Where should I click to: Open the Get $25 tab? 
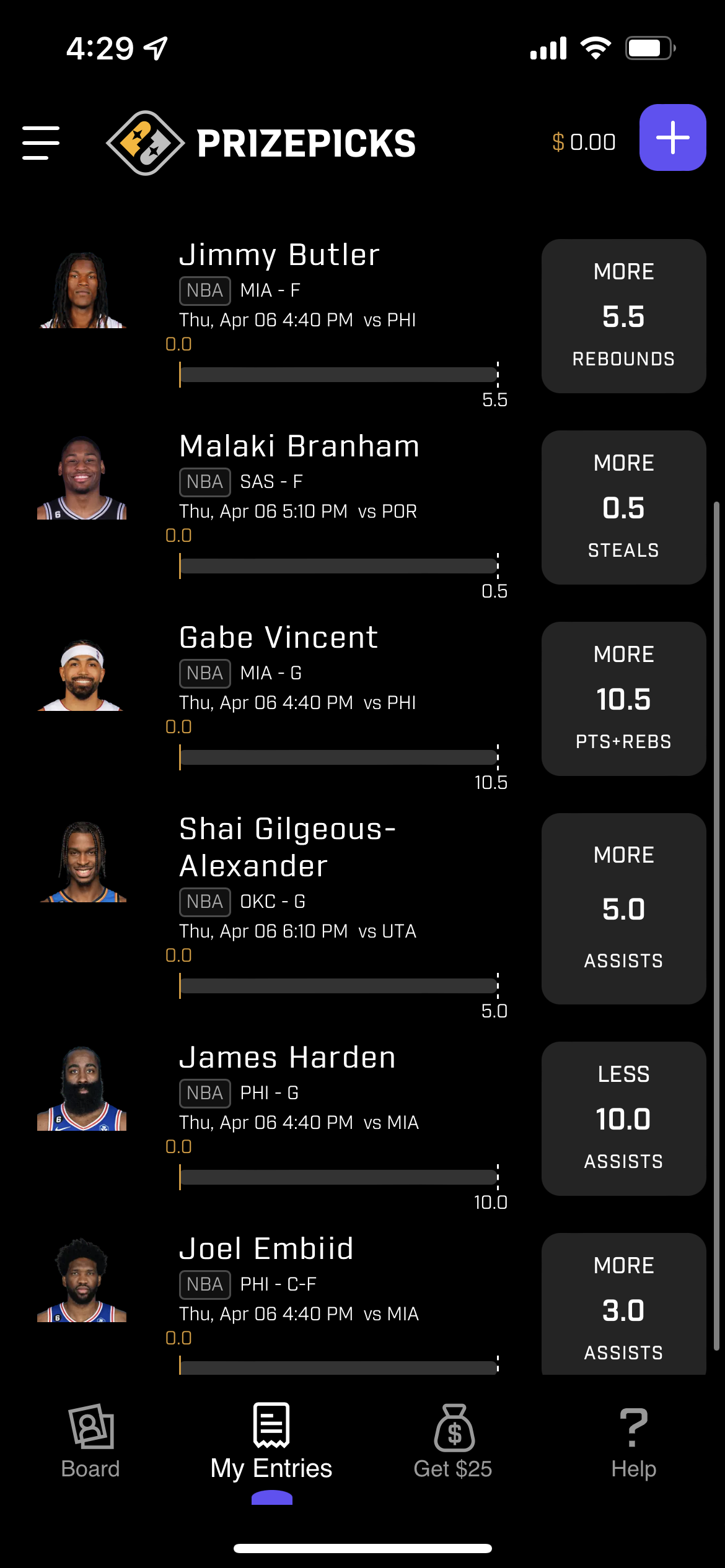click(453, 1443)
